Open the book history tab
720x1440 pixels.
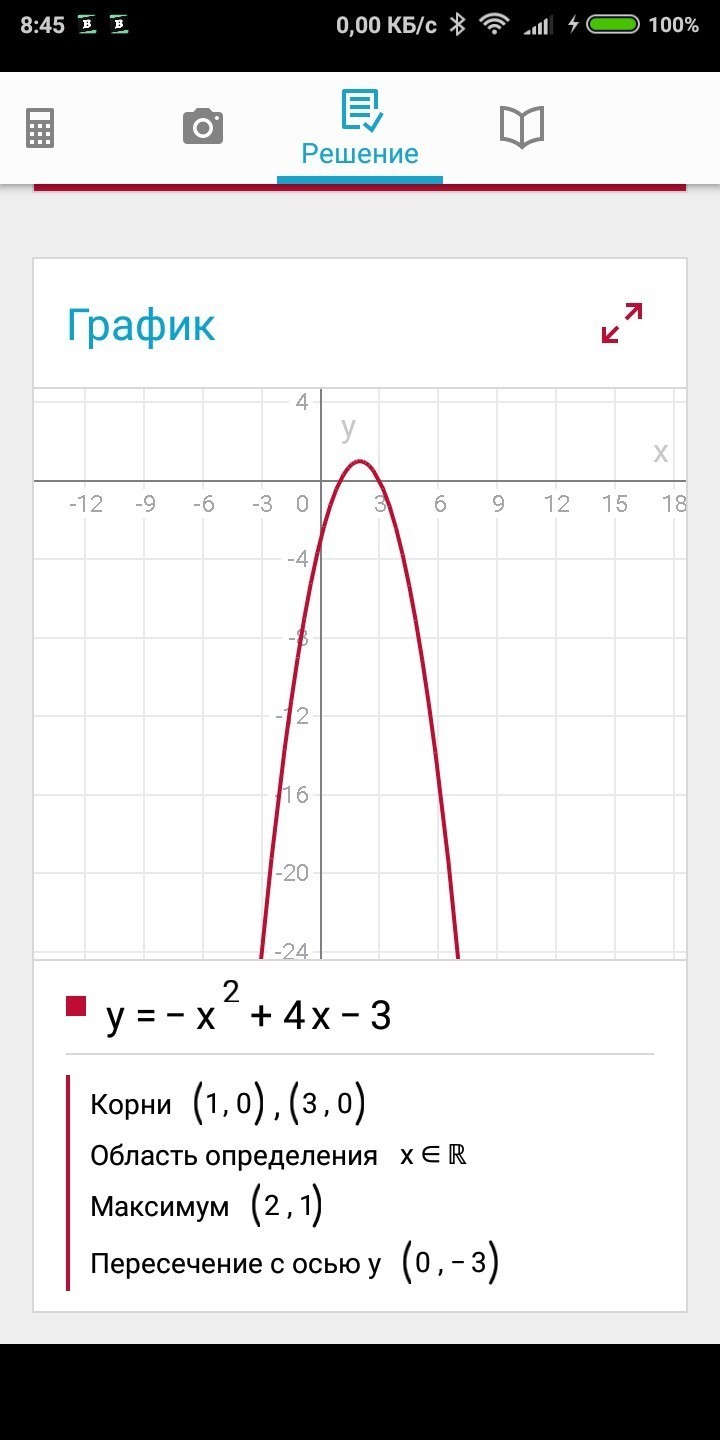[x=521, y=128]
